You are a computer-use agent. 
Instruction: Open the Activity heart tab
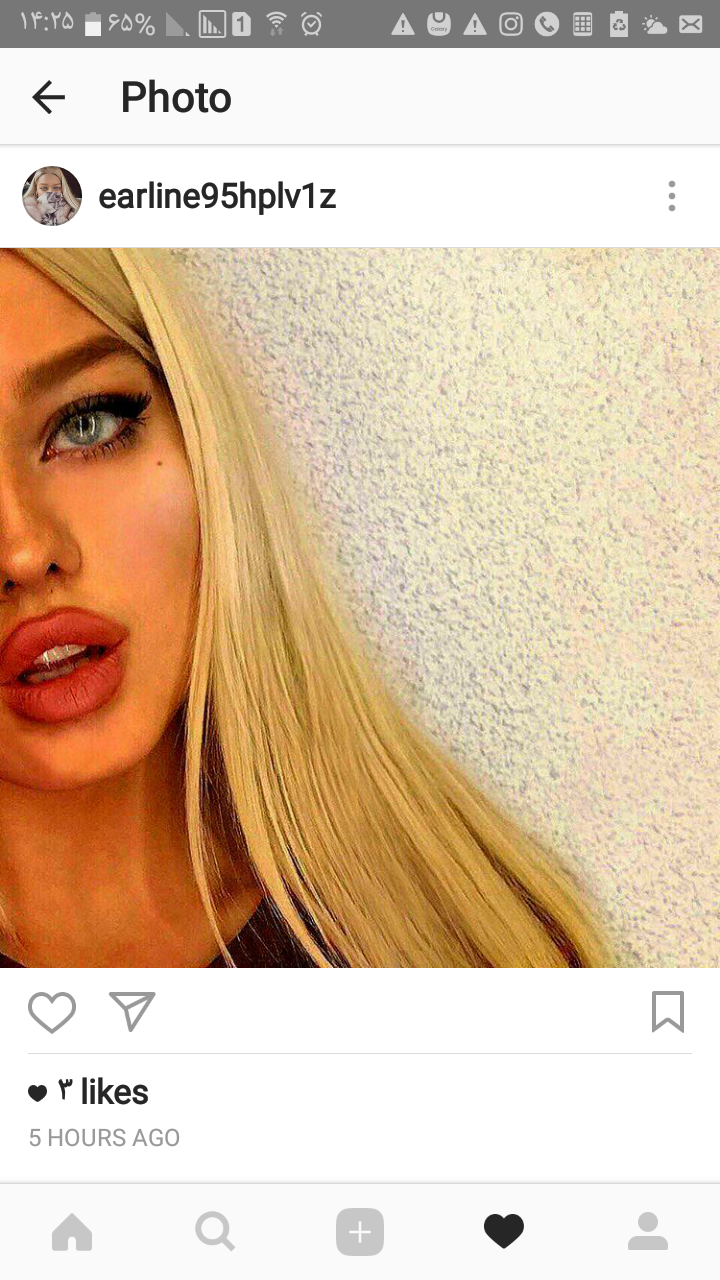tap(504, 1232)
